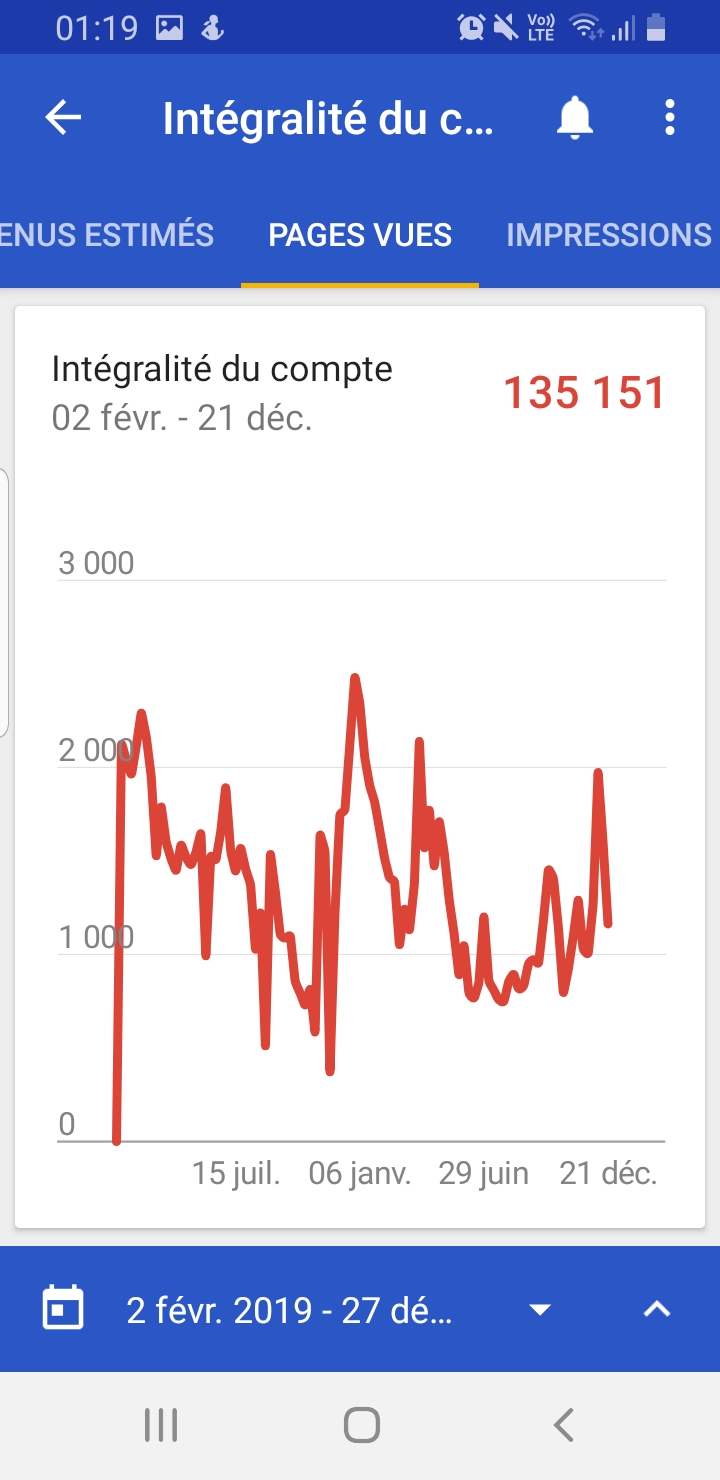Open the three-dot overflow menu
720x1480 pixels.
click(x=670, y=118)
